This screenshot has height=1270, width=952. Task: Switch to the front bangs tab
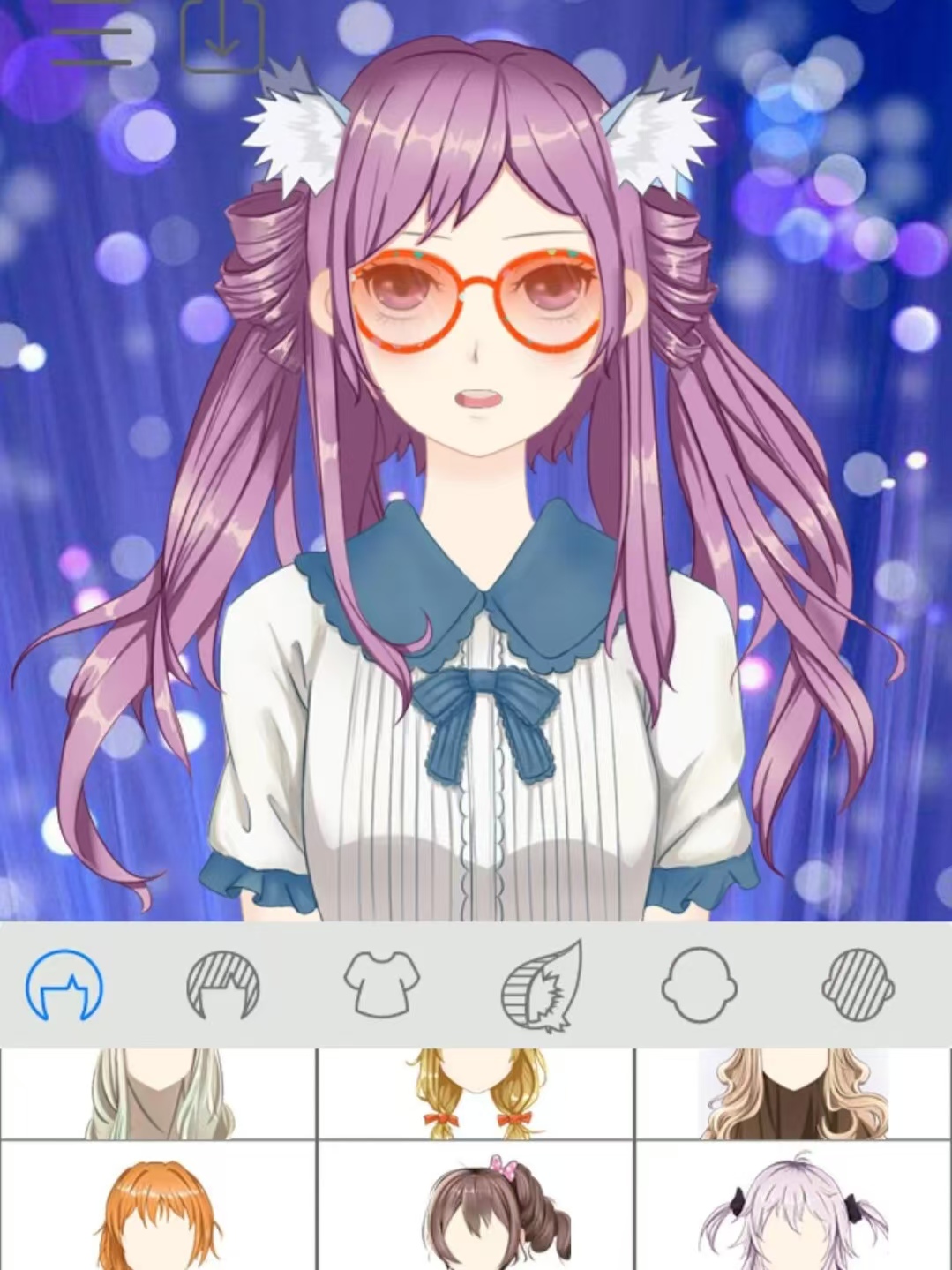(223, 985)
